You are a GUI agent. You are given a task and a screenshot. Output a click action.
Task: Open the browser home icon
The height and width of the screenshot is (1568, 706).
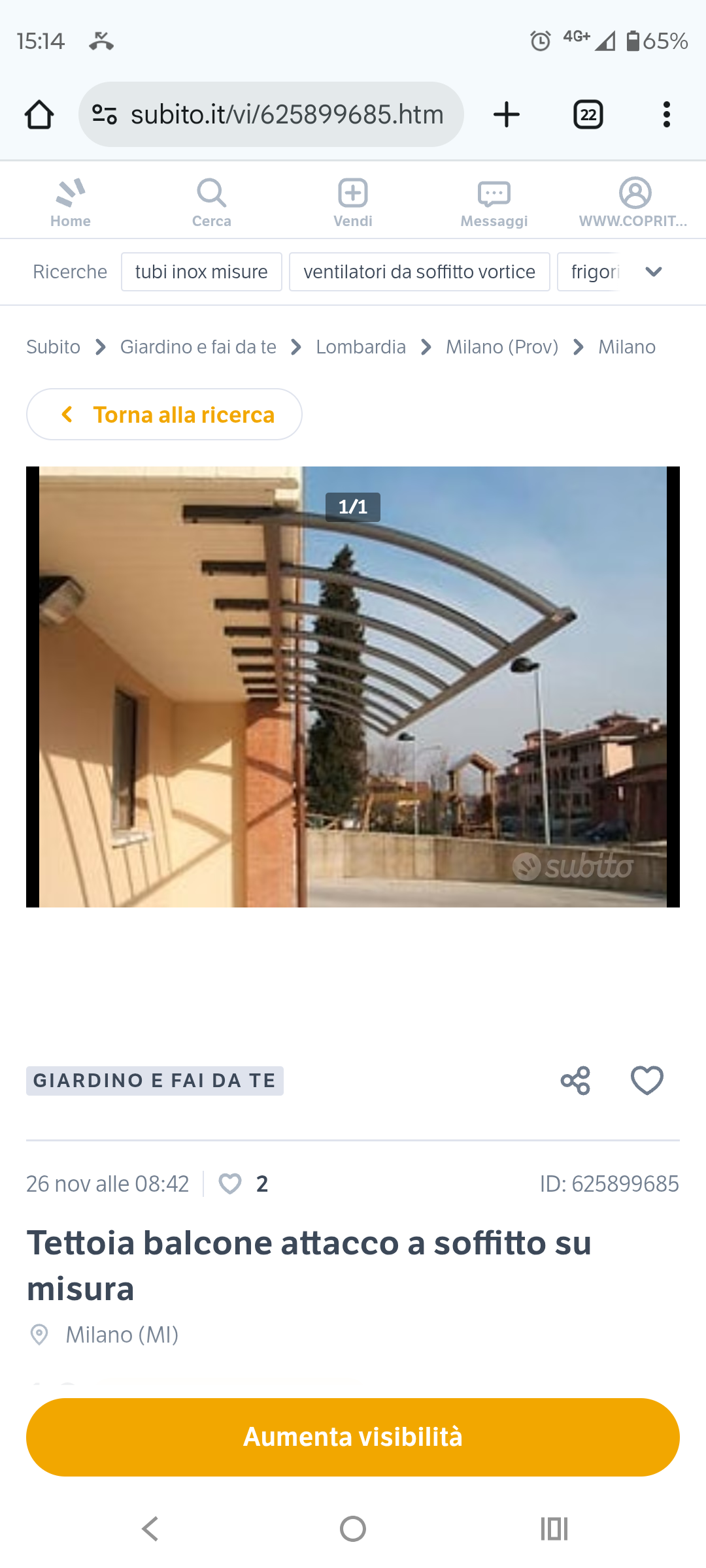click(x=39, y=114)
